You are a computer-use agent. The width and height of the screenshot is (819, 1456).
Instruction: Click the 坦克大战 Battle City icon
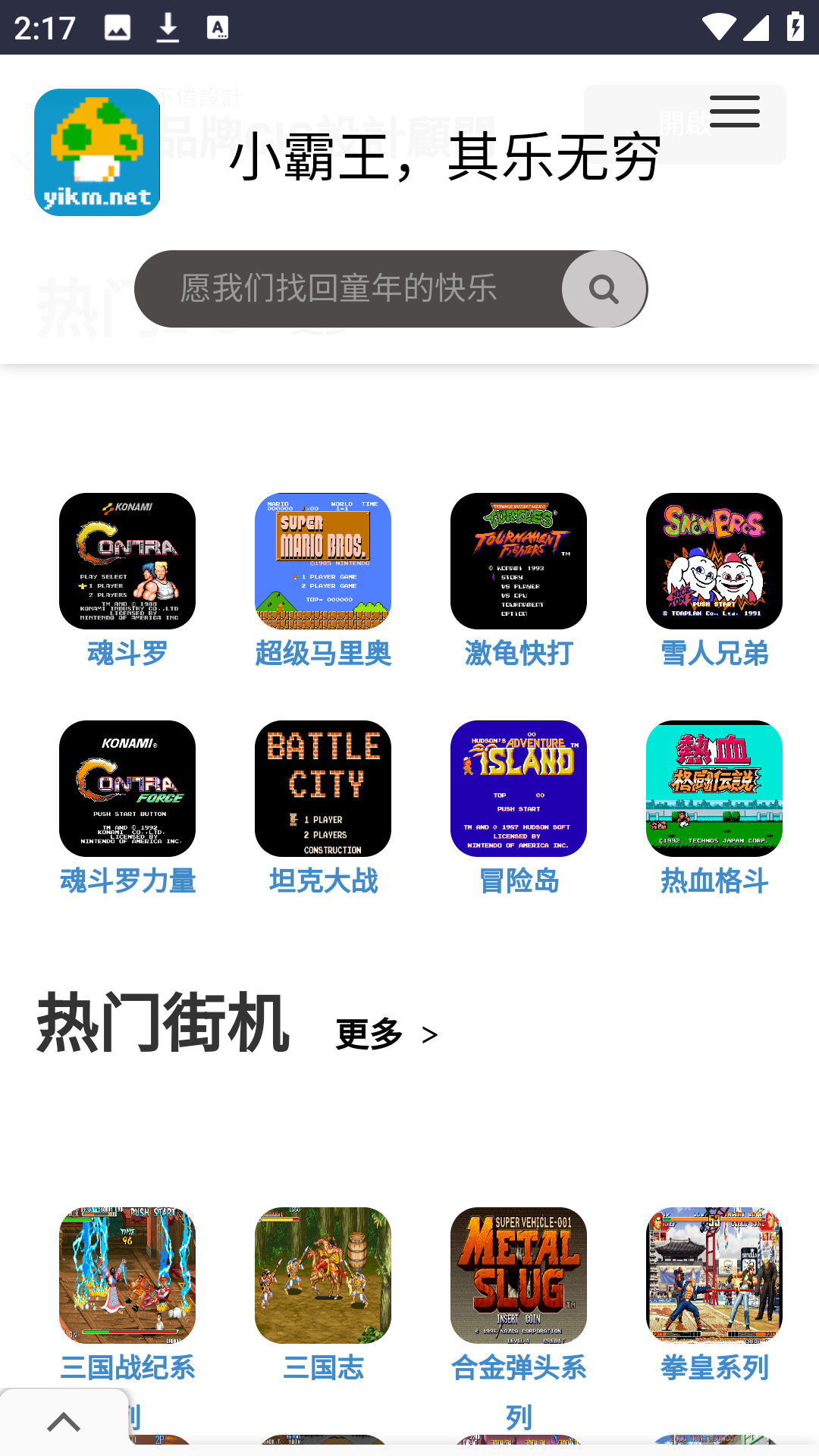point(323,789)
